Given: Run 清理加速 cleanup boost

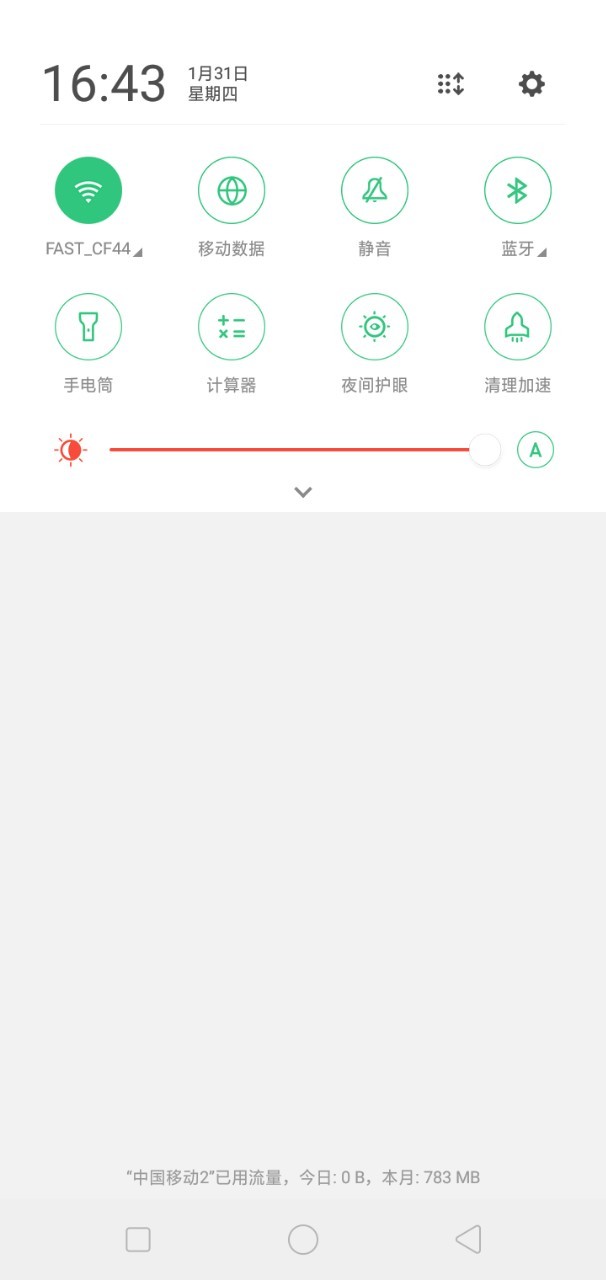Looking at the screenshot, I should pyautogui.click(x=517, y=326).
